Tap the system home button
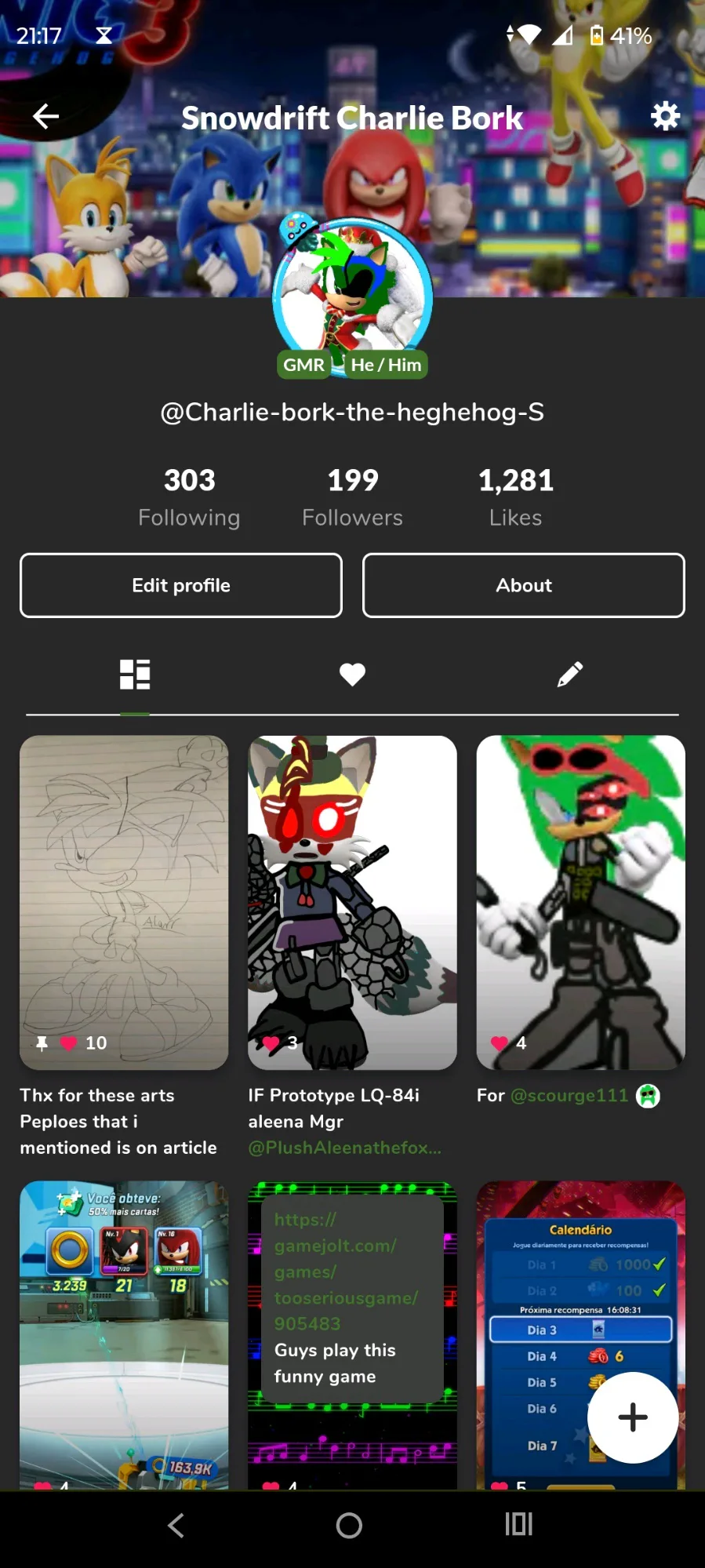Image resolution: width=705 pixels, height=1568 pixels. tap(349, 1525)
